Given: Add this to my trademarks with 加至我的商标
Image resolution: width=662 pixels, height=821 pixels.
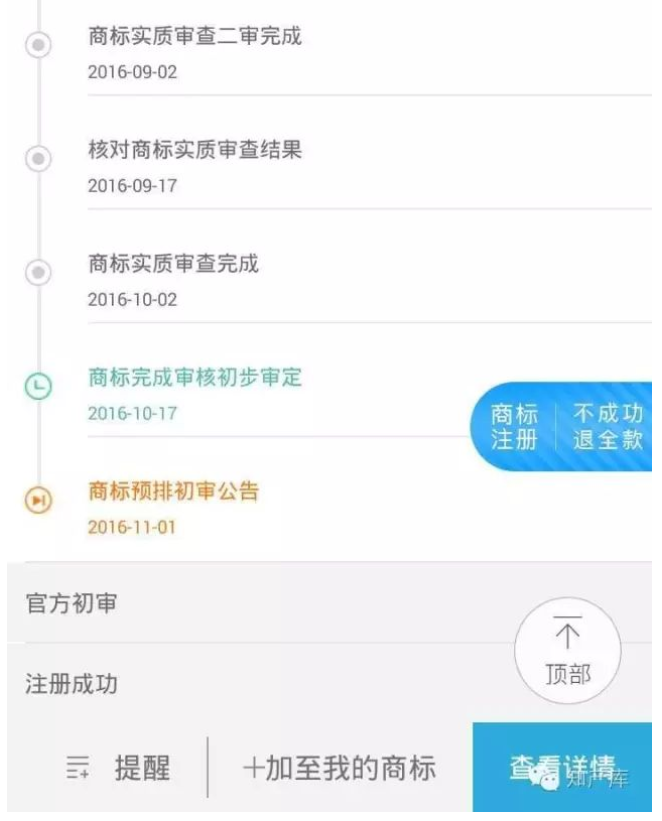Looking at the screenshot, I should tap(340, 767).
